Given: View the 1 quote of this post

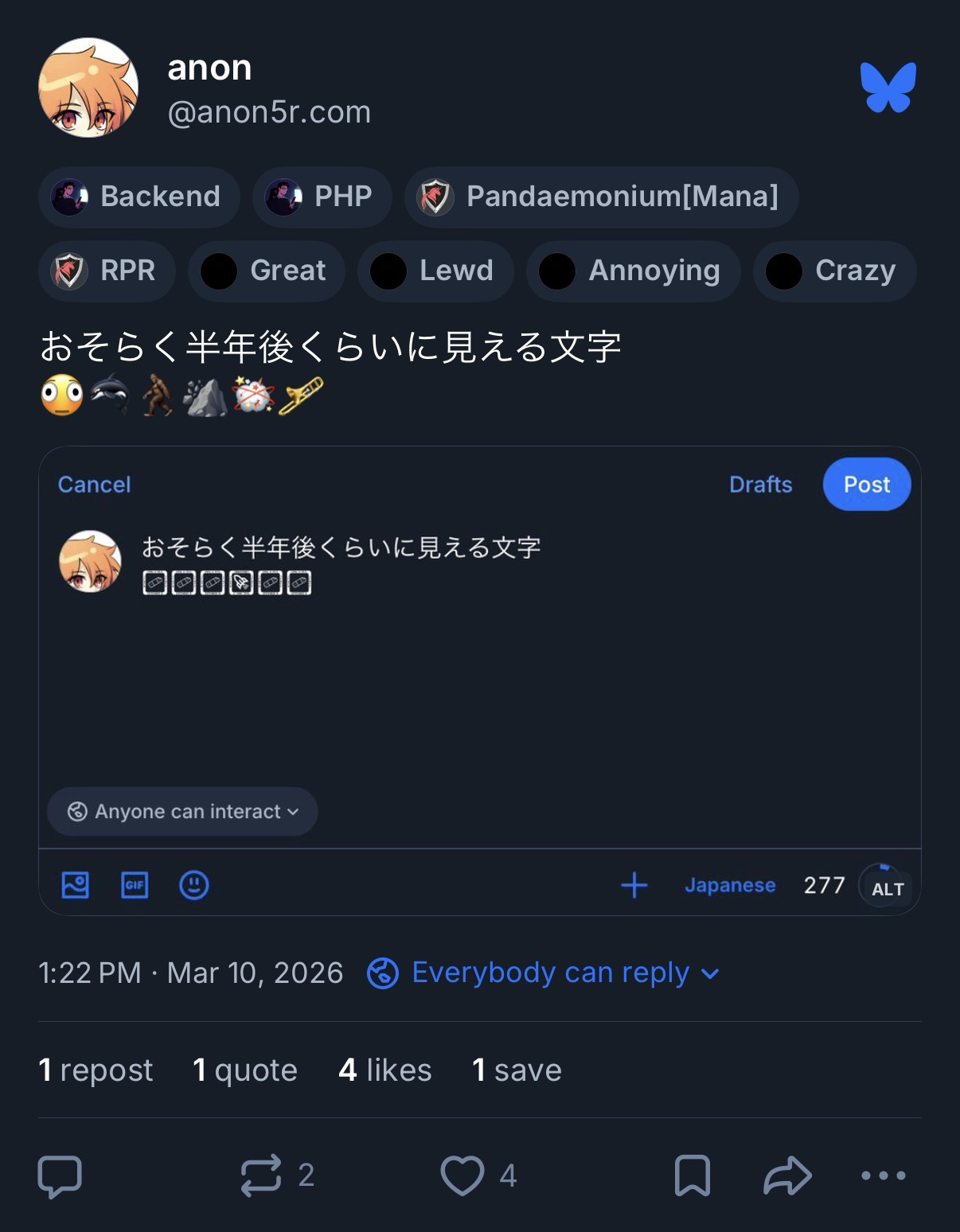Looking at the screenshot, I should pyautogui.click(x=245, y=1070).
